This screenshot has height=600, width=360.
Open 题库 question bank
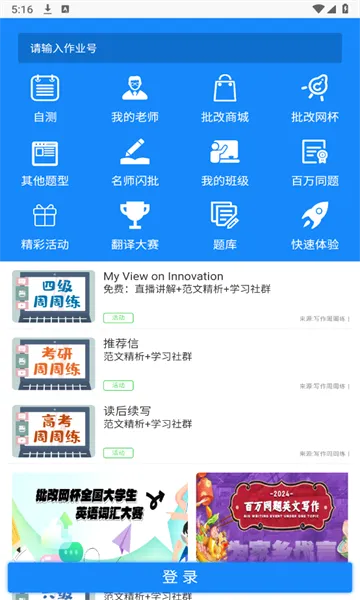[225, 226]
